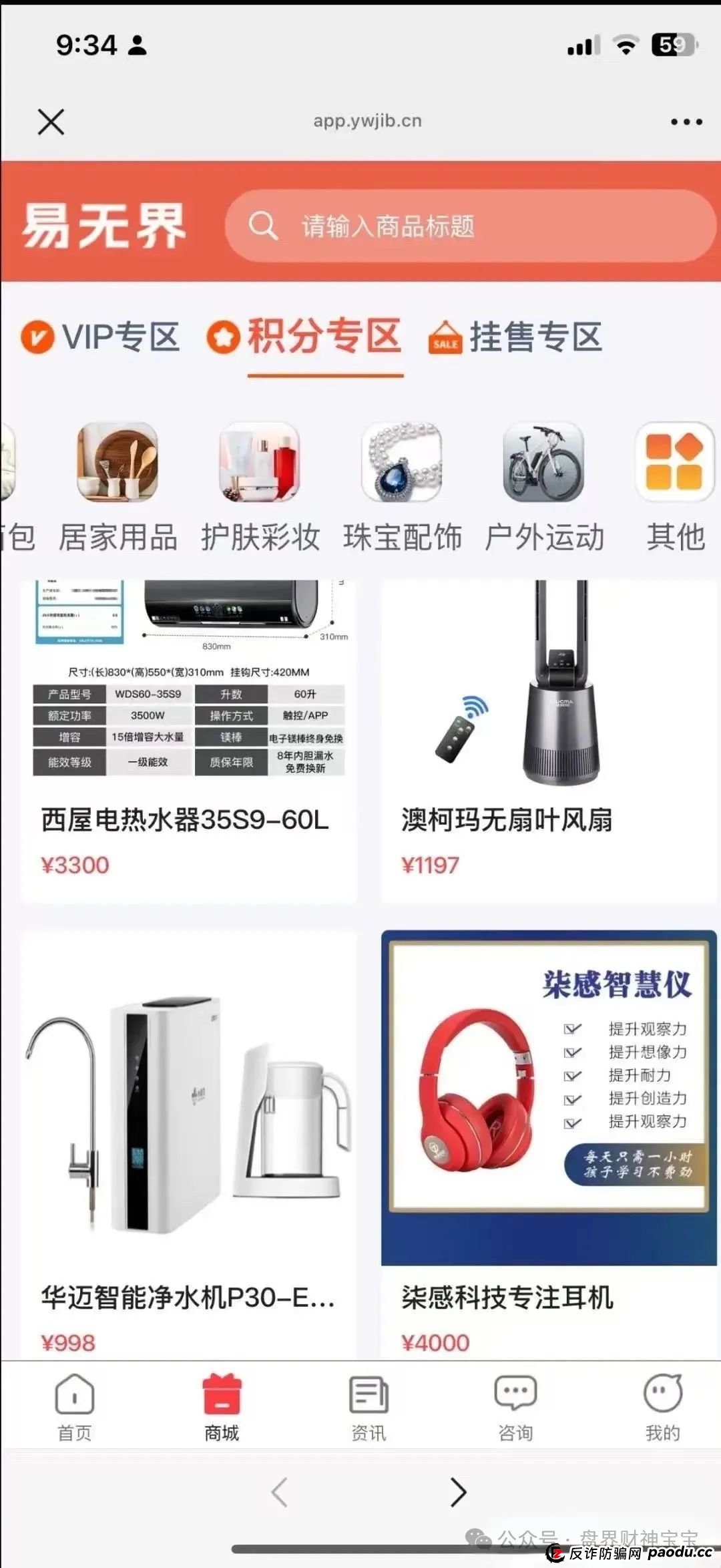
Task: Switch to the 资讯 tab
Action: 369,1407
